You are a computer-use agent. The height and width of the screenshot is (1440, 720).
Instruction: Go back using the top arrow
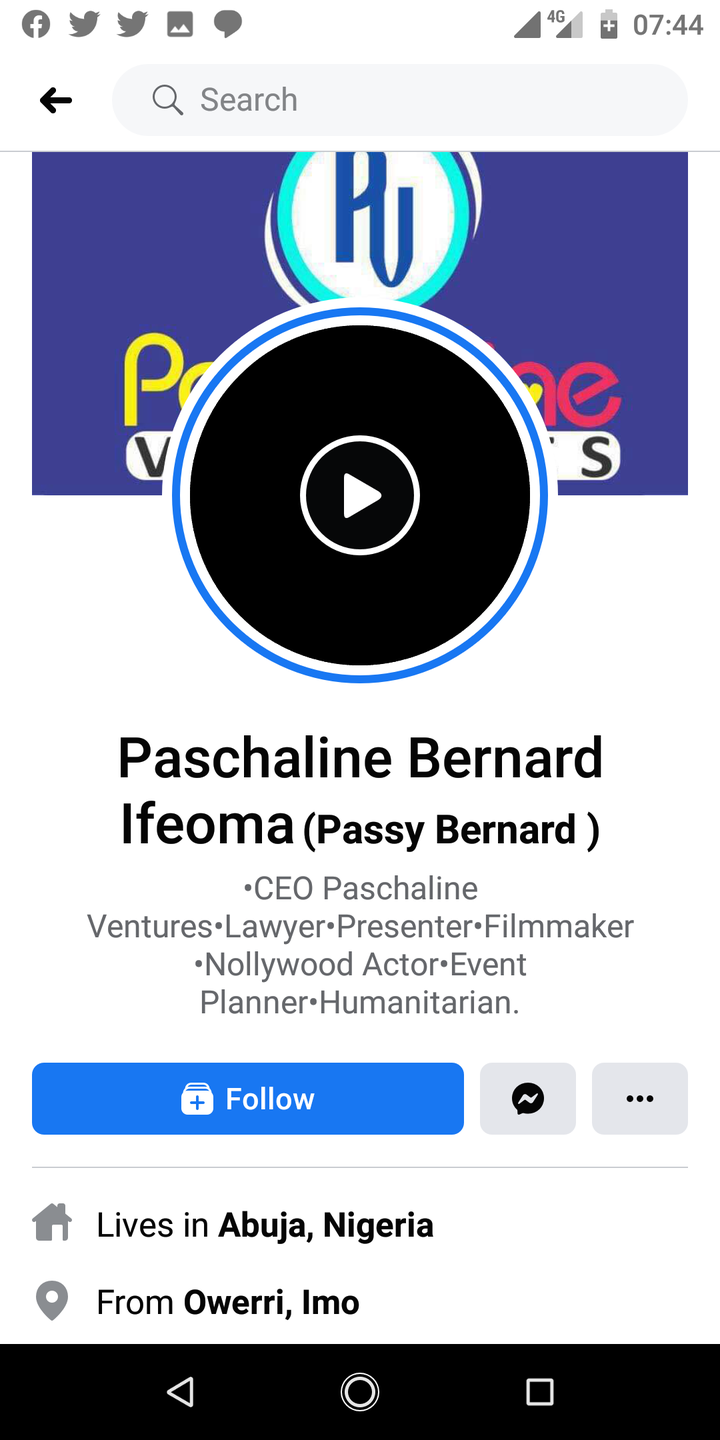56,100
